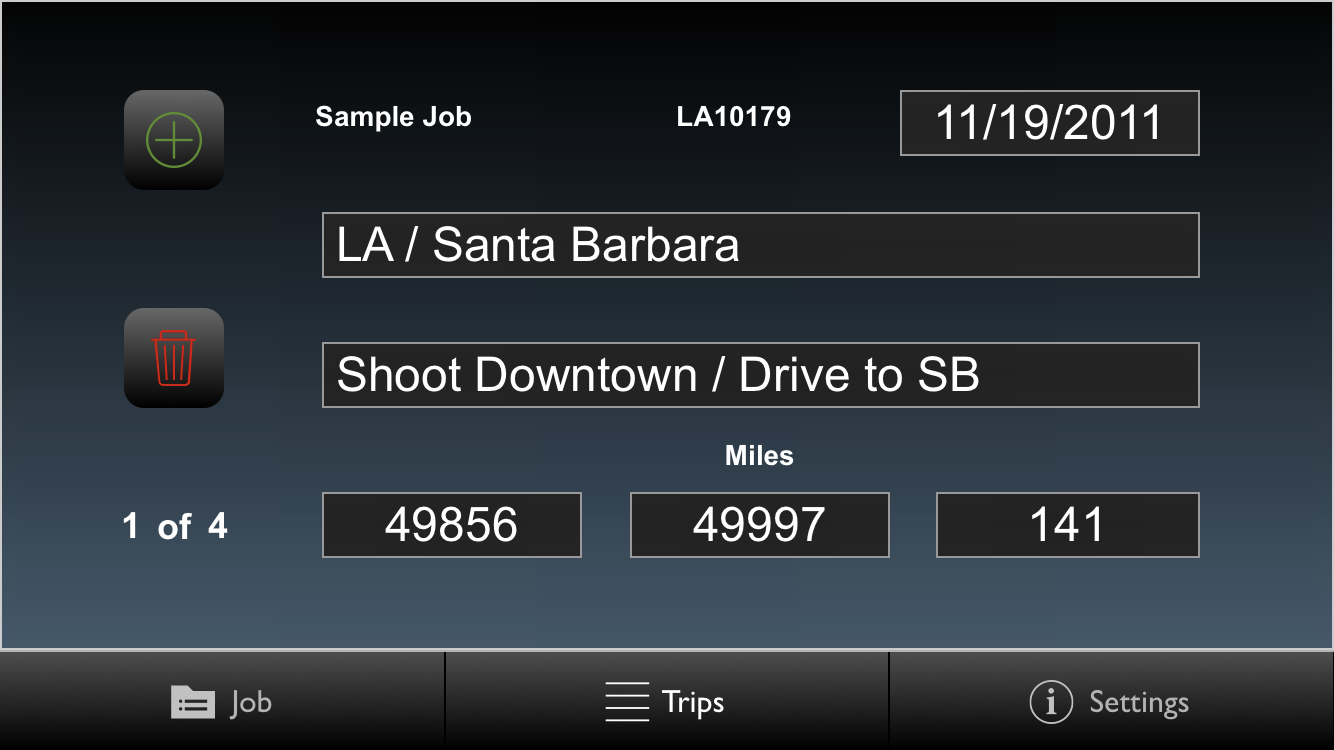
Task: Edit the Shoot Downtown / Drive to SB field
Action: pyautogui.click(x=760, y=375)
